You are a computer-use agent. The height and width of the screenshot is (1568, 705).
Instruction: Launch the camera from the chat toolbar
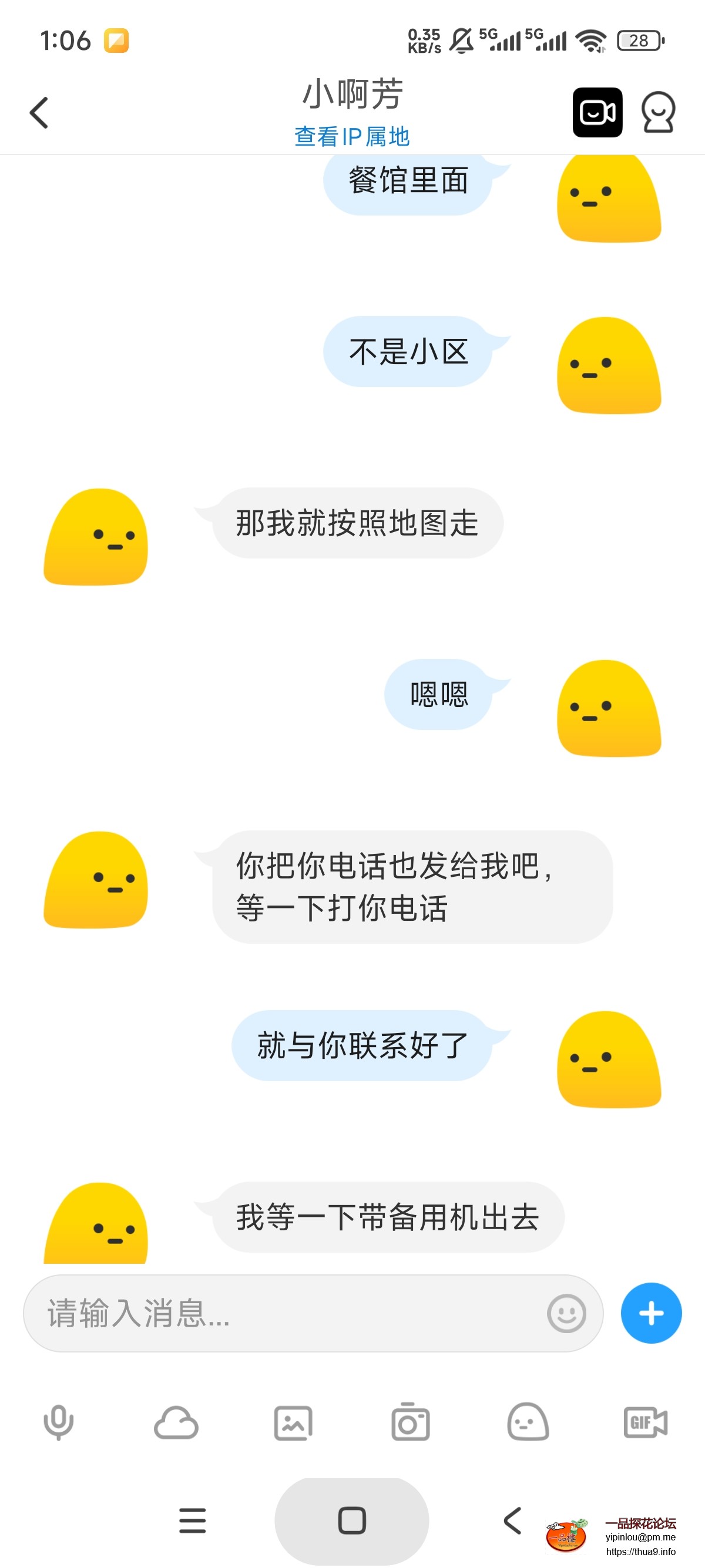411,1422
